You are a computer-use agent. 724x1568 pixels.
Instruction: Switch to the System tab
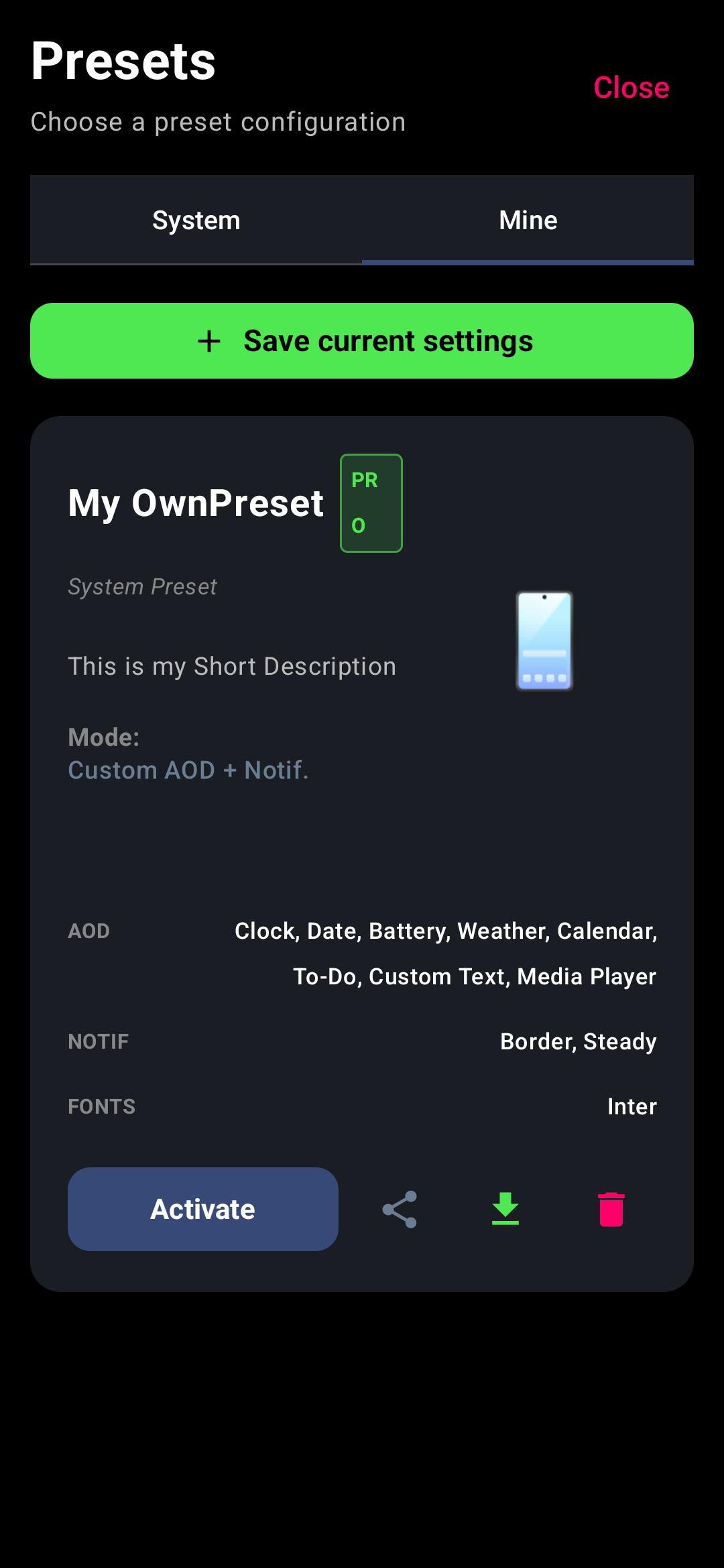pyautogui.click(x=196, y=220)
